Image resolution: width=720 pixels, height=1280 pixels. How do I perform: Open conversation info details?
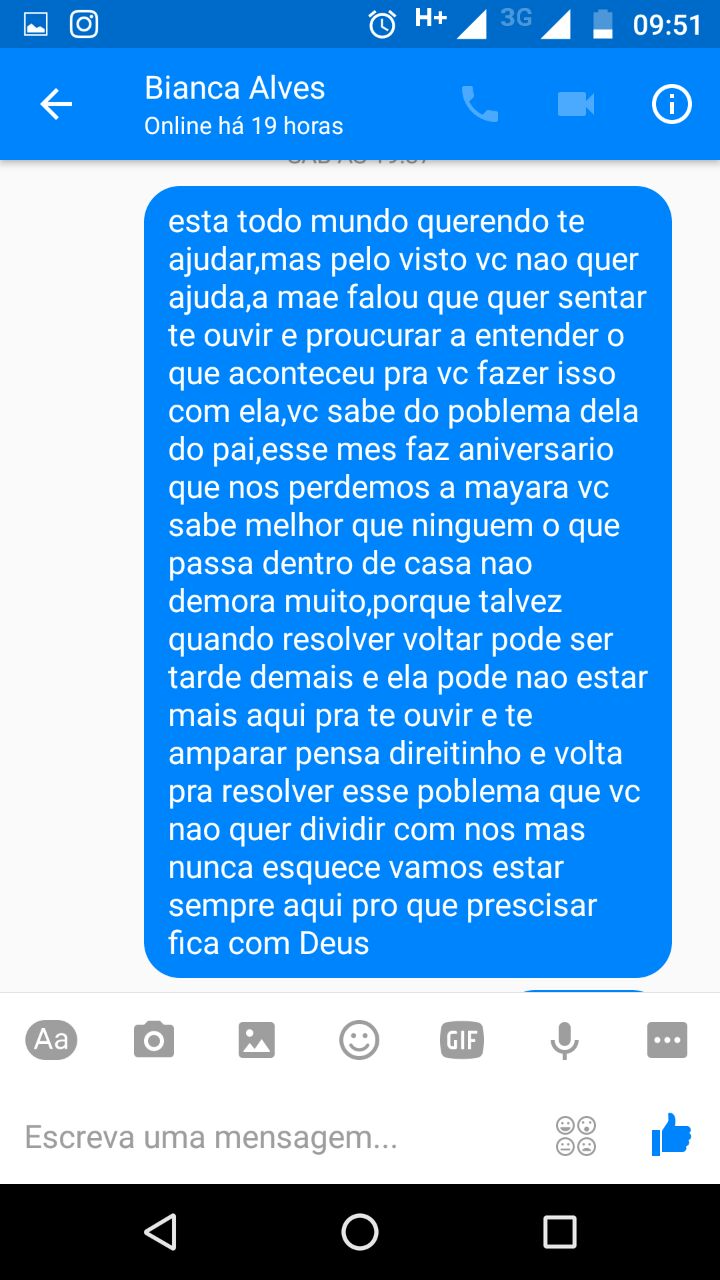[x=672, y=104]
